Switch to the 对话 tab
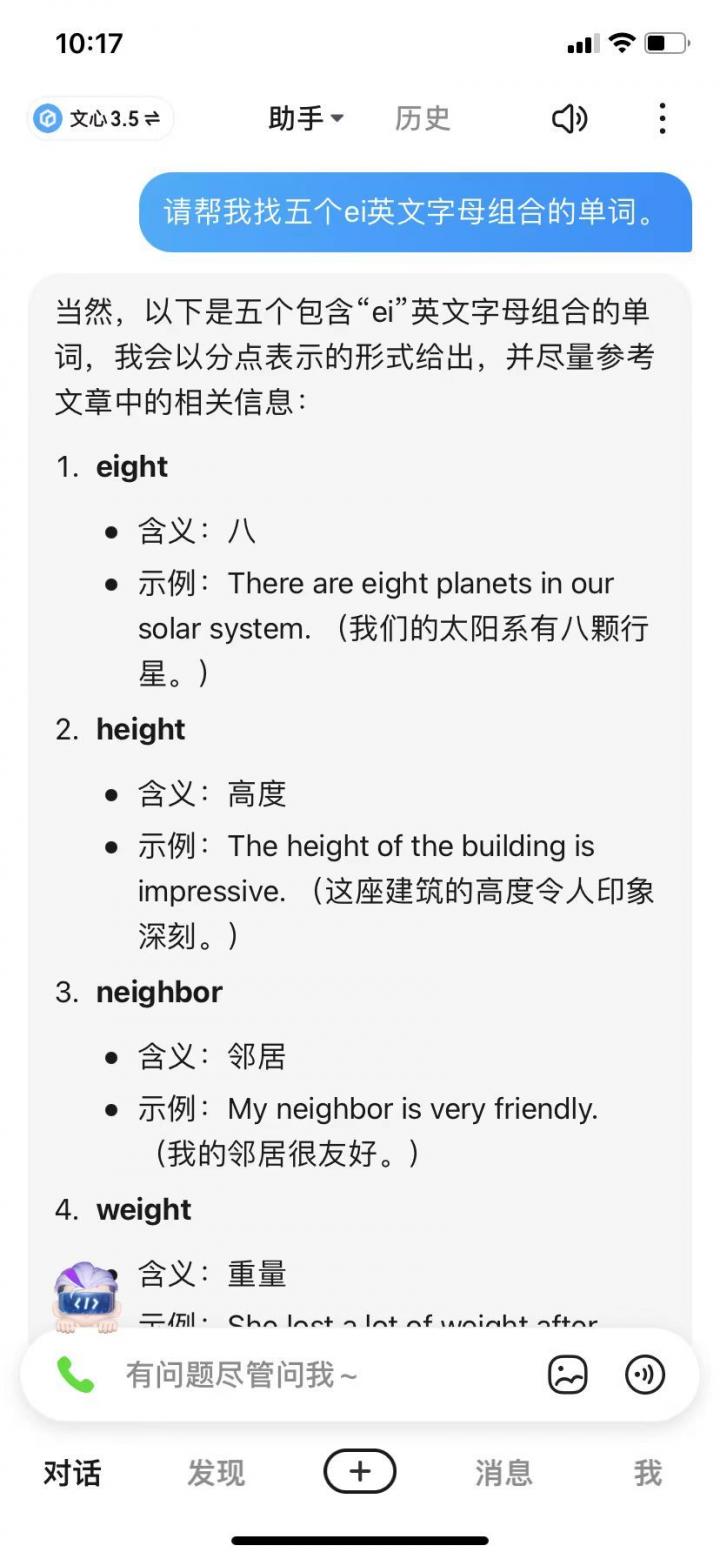720x1559 pixels. pyautogui.click(x=72, y=1472)
